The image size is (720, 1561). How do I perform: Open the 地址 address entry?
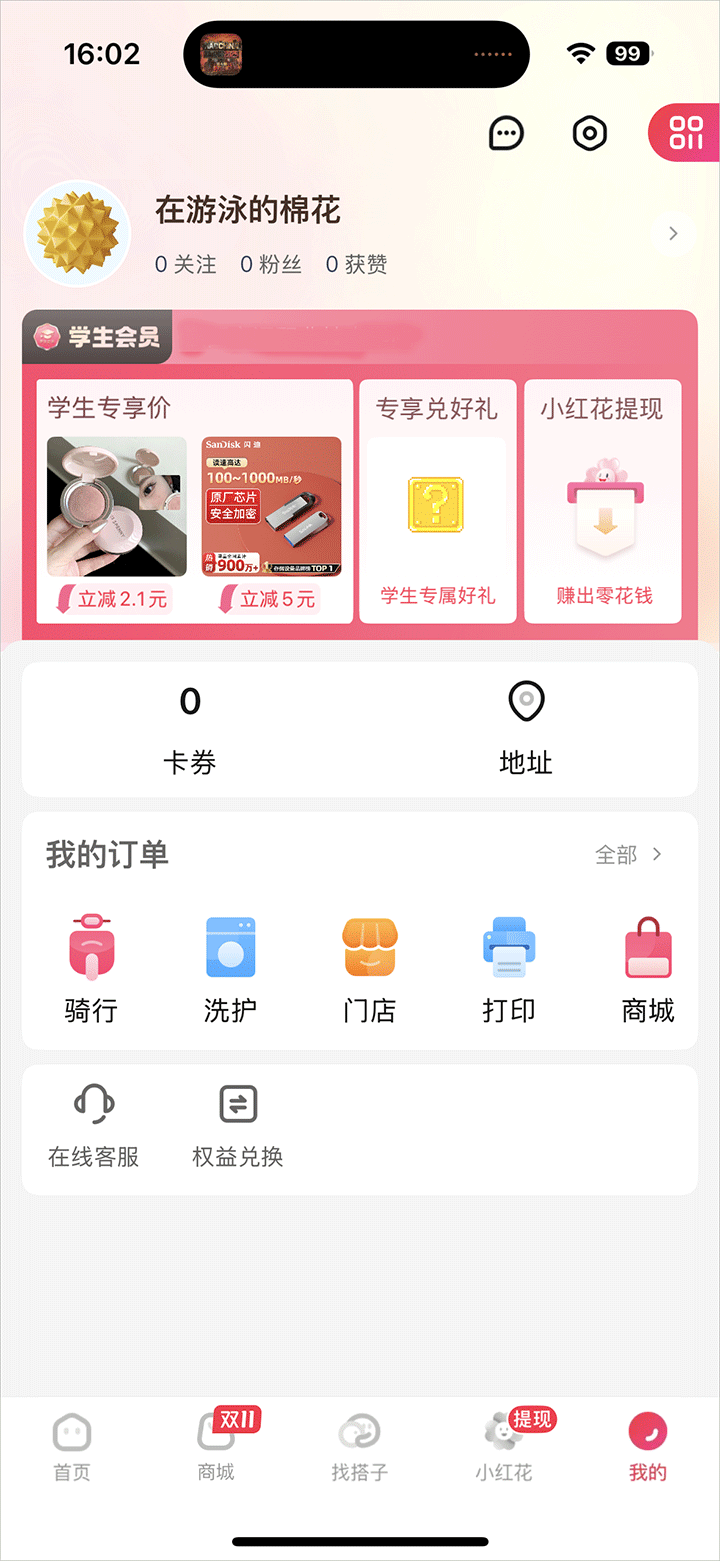(526, 730)
